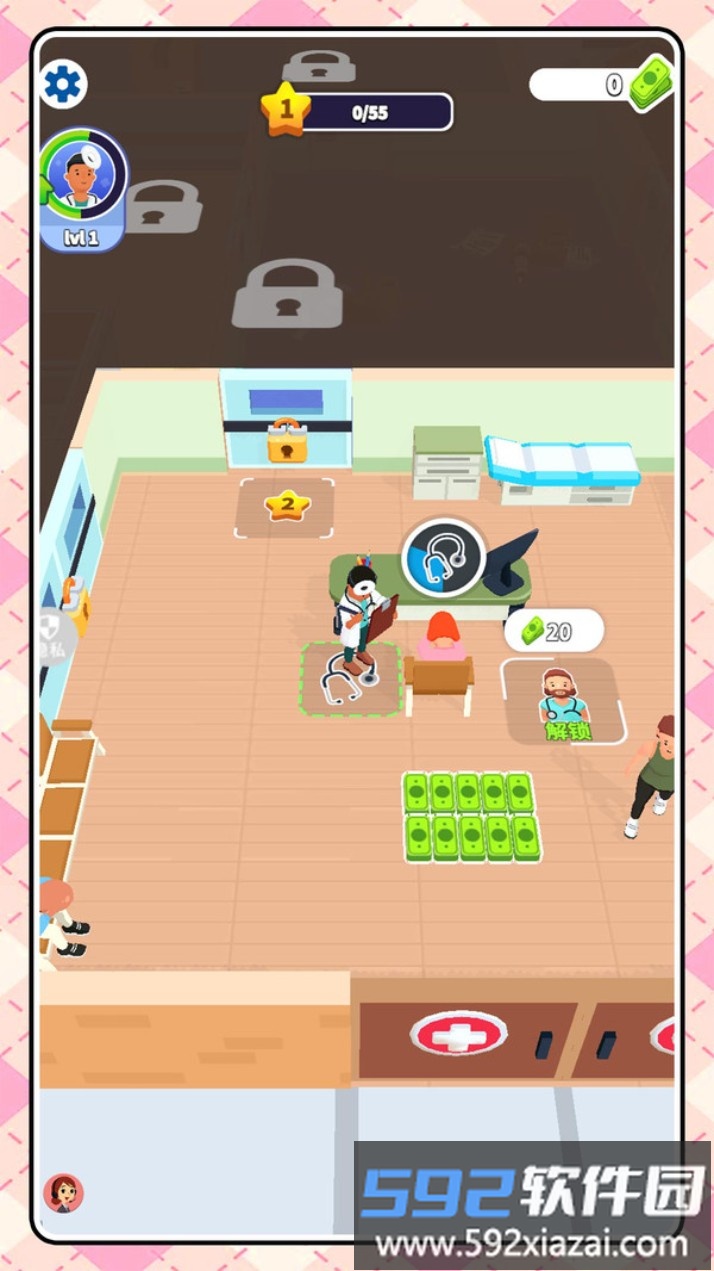The height and width of the screenshot is (1271, 714).
Task: Tap the stethoscope examine bubble
Action: [443, 559]
